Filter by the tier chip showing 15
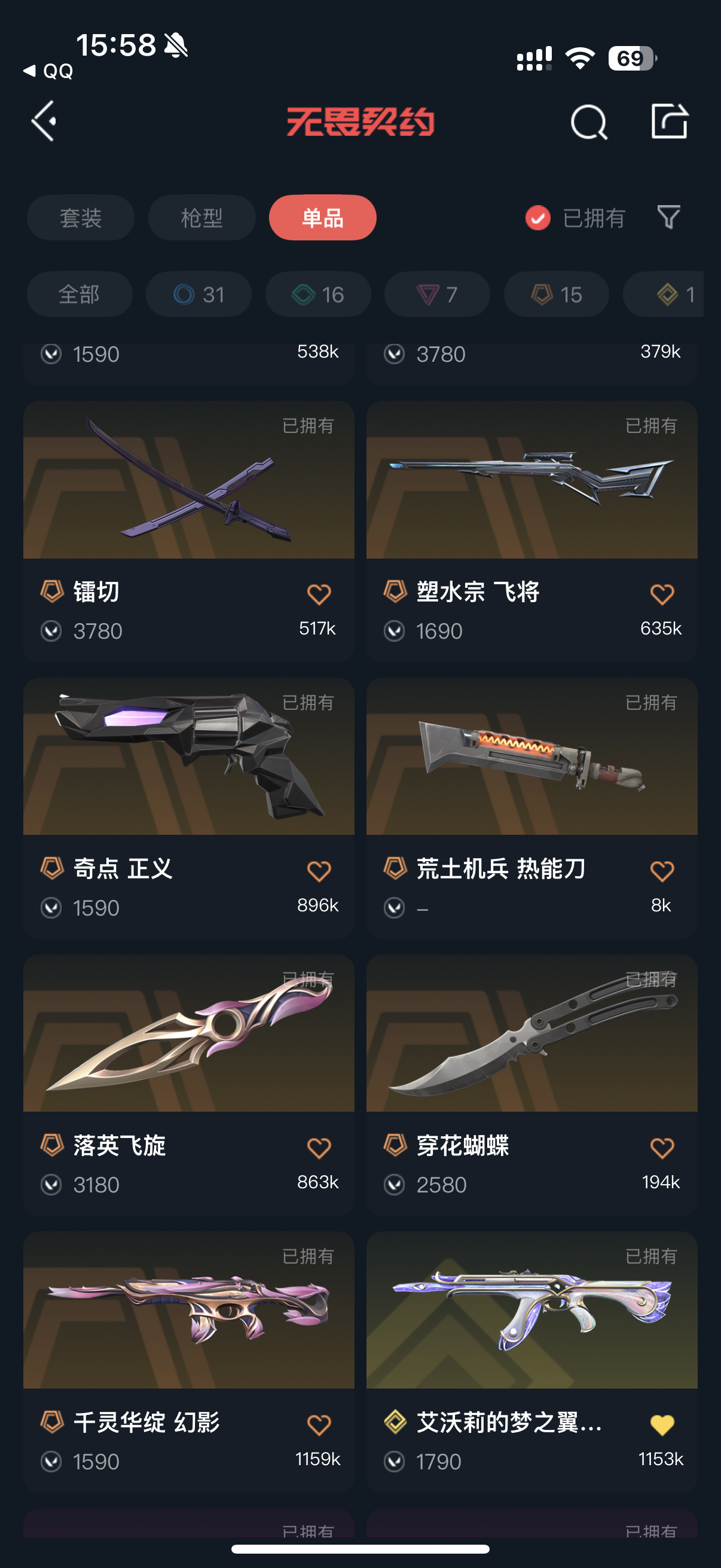Viewport: 721px width, 1568px height. 556,295
